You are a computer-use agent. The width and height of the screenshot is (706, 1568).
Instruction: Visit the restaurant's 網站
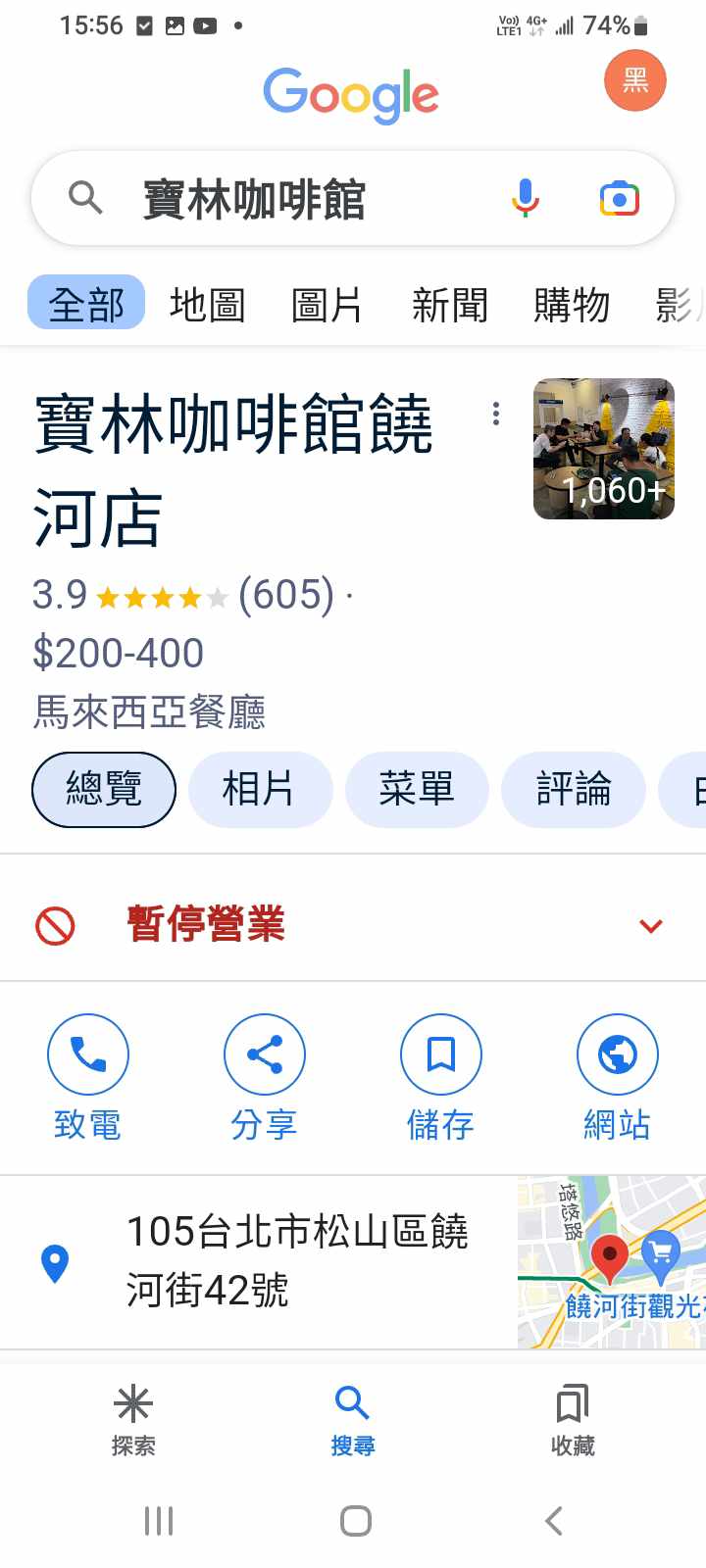[x=618, y=1076]
